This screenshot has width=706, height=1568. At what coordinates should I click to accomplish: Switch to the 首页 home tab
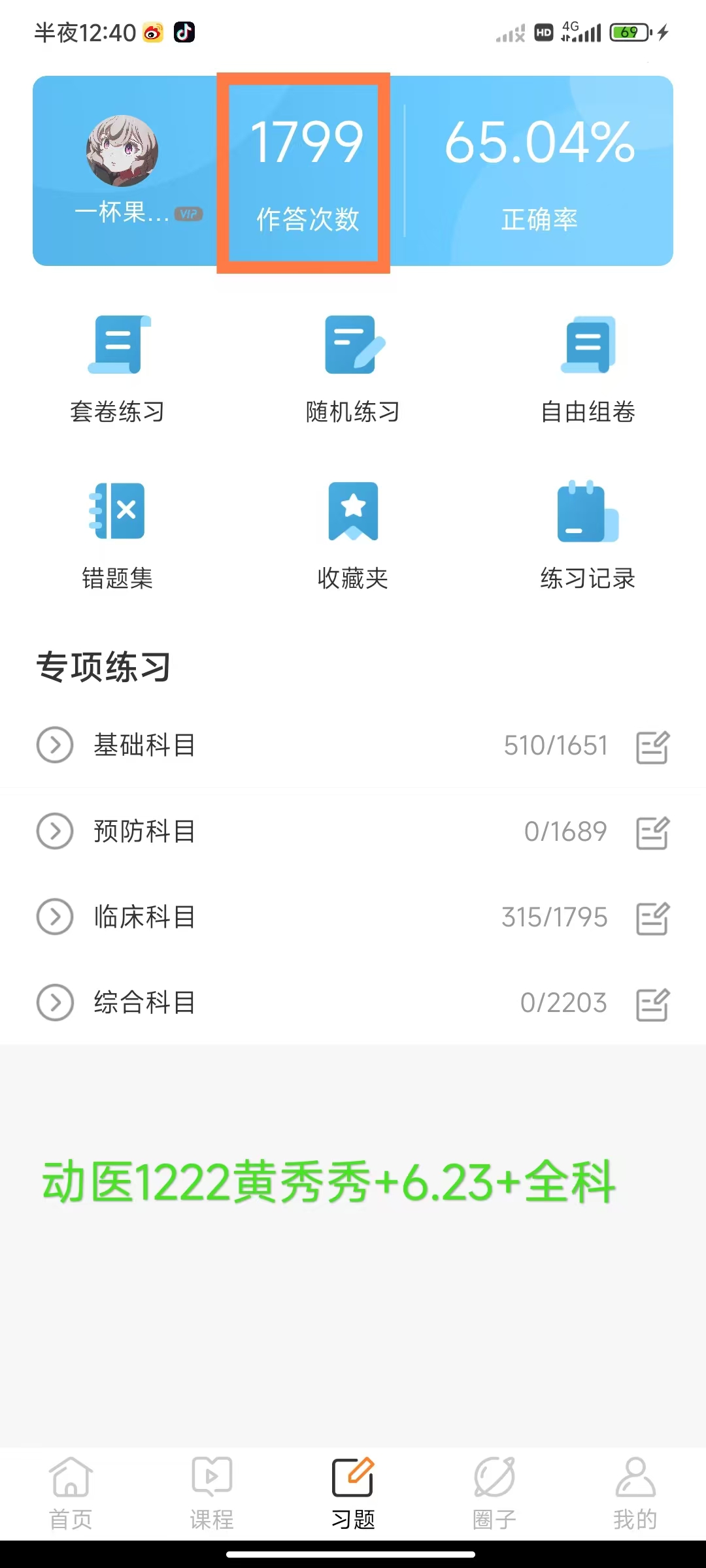71,1493
